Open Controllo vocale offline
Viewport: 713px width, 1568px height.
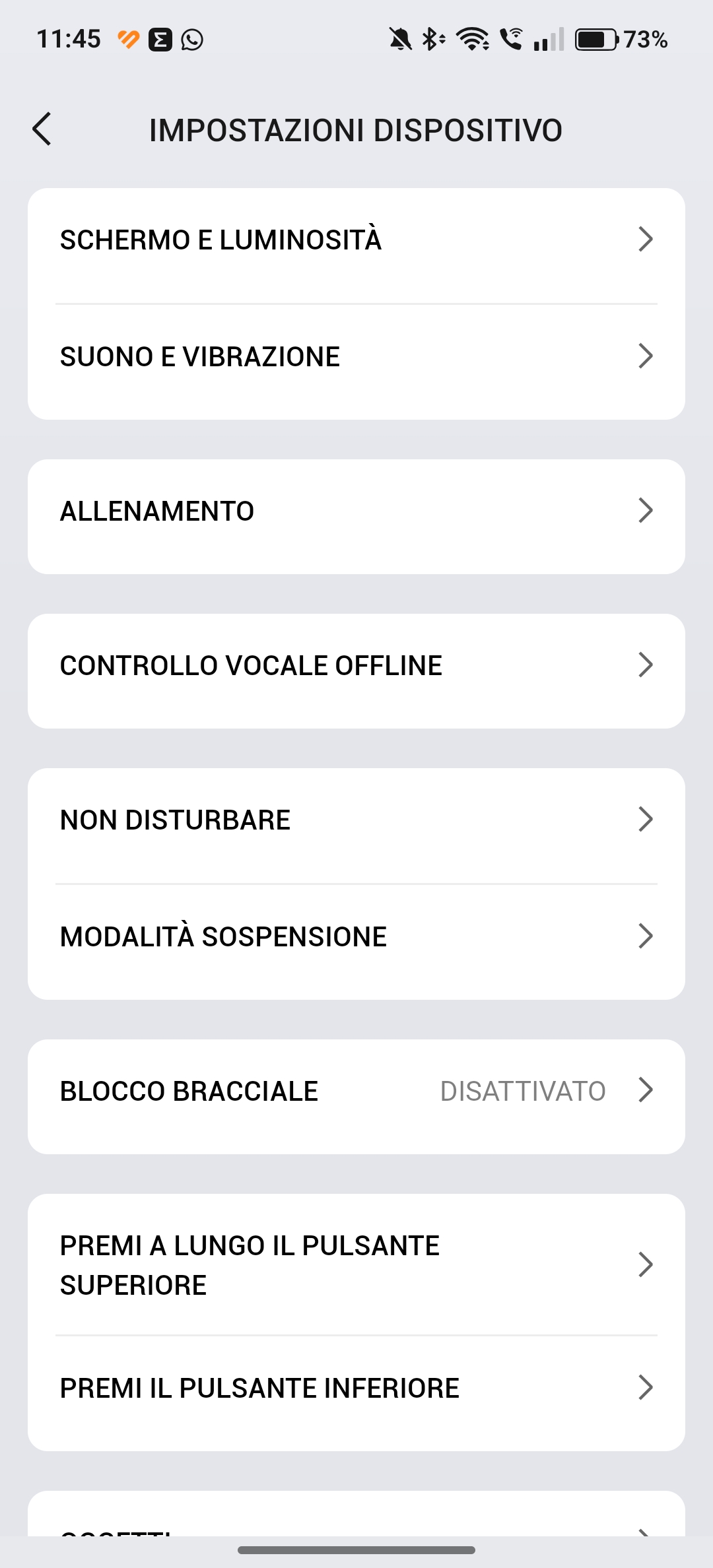[356, 671]
